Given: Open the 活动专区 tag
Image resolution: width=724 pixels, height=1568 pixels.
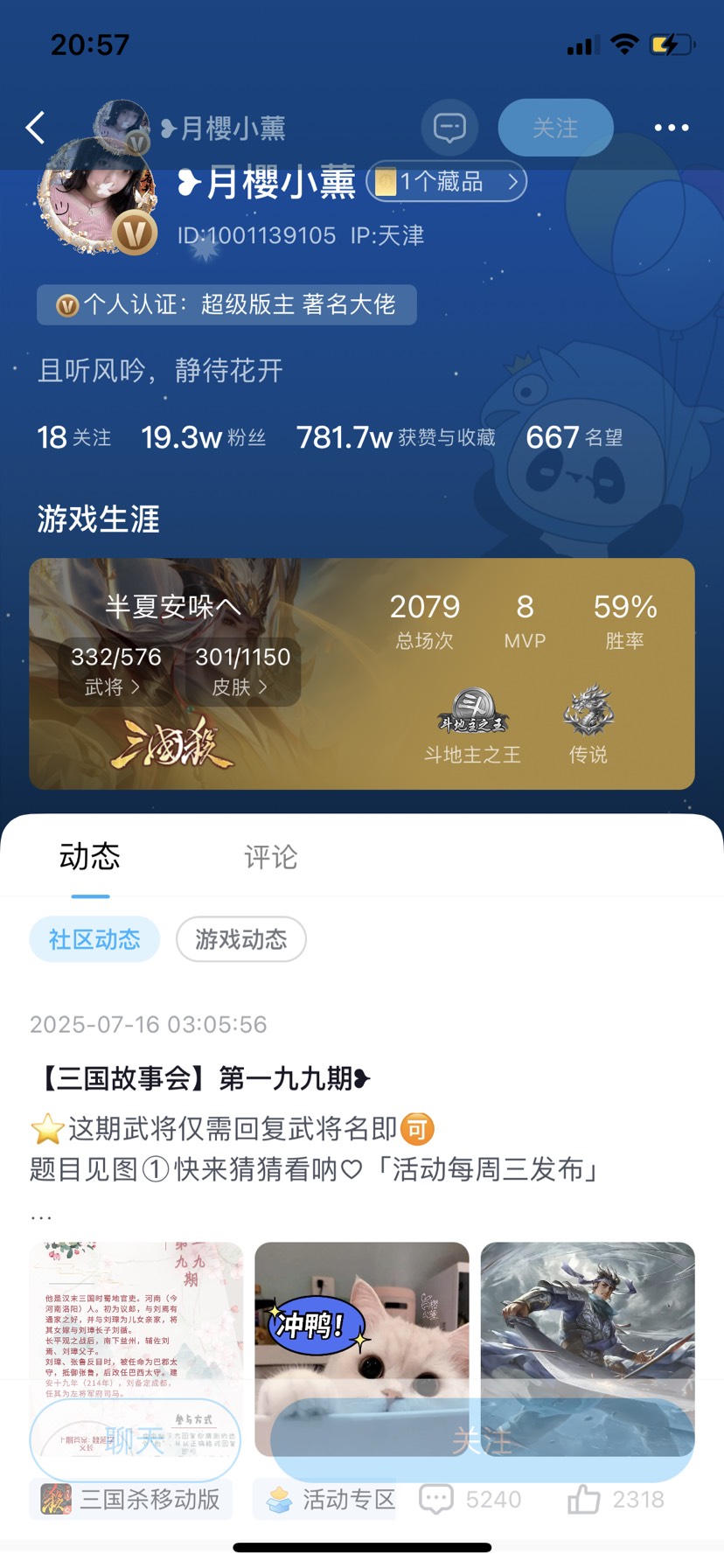Looking at the screenshot, I should pyautogui.click(x=325, y=1499).
